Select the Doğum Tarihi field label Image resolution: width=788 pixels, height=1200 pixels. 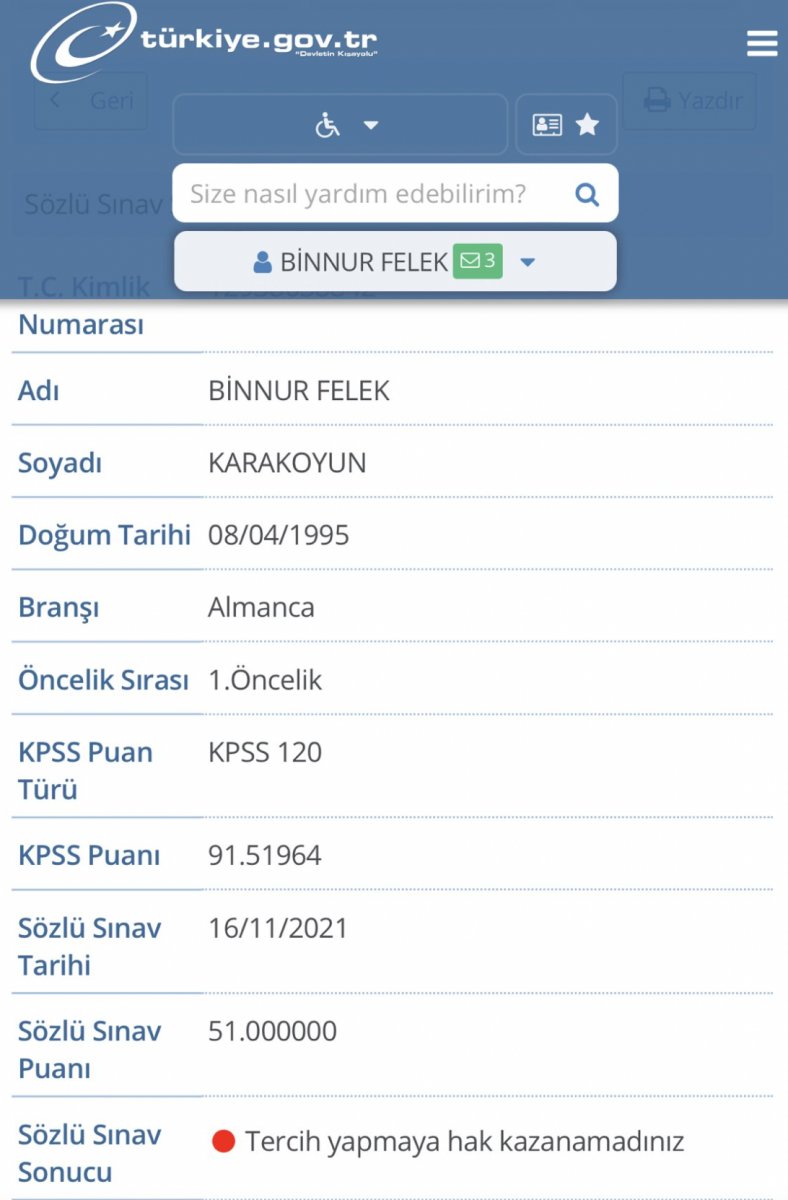[x=104, y=535]
